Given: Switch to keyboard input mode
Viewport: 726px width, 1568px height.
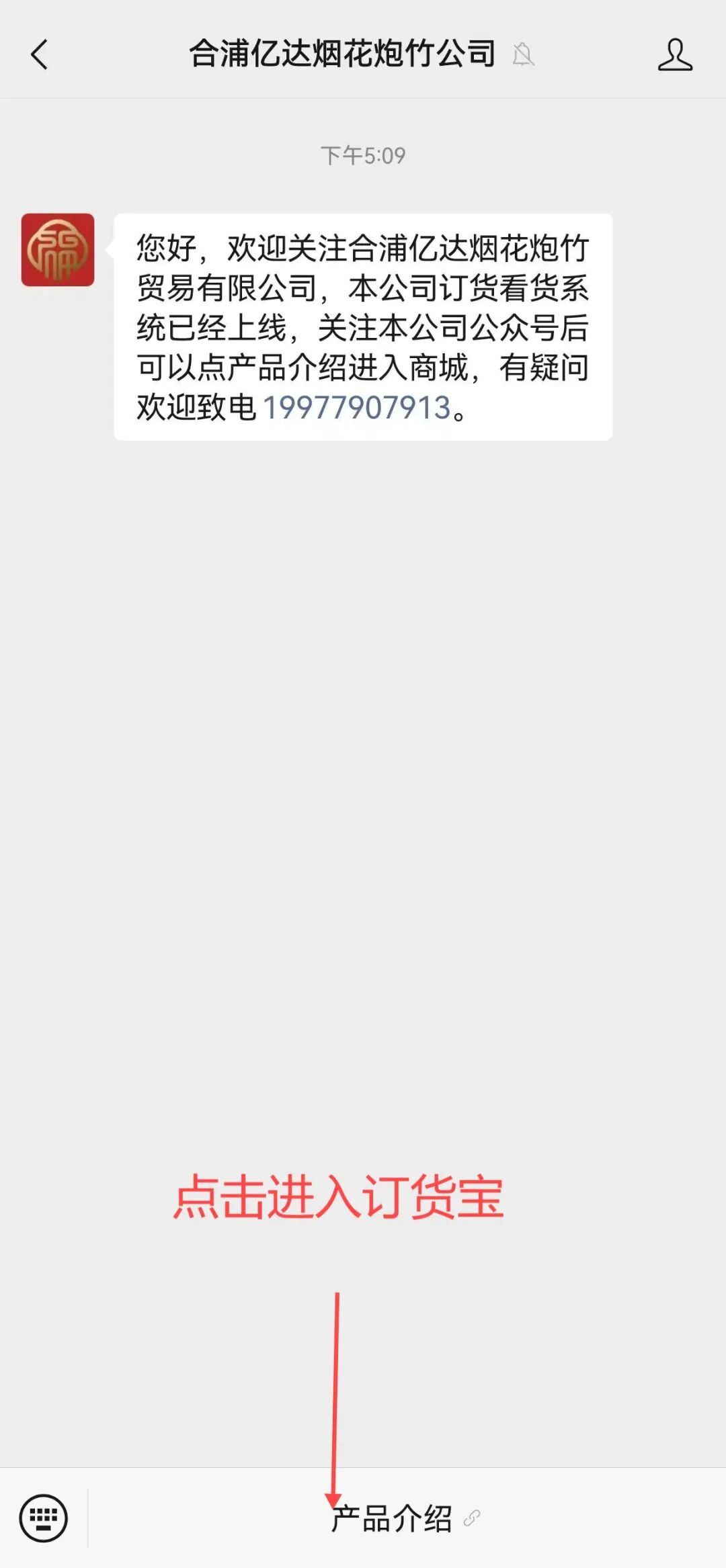Looking at the screenshot, I should tap(44, 1518).
